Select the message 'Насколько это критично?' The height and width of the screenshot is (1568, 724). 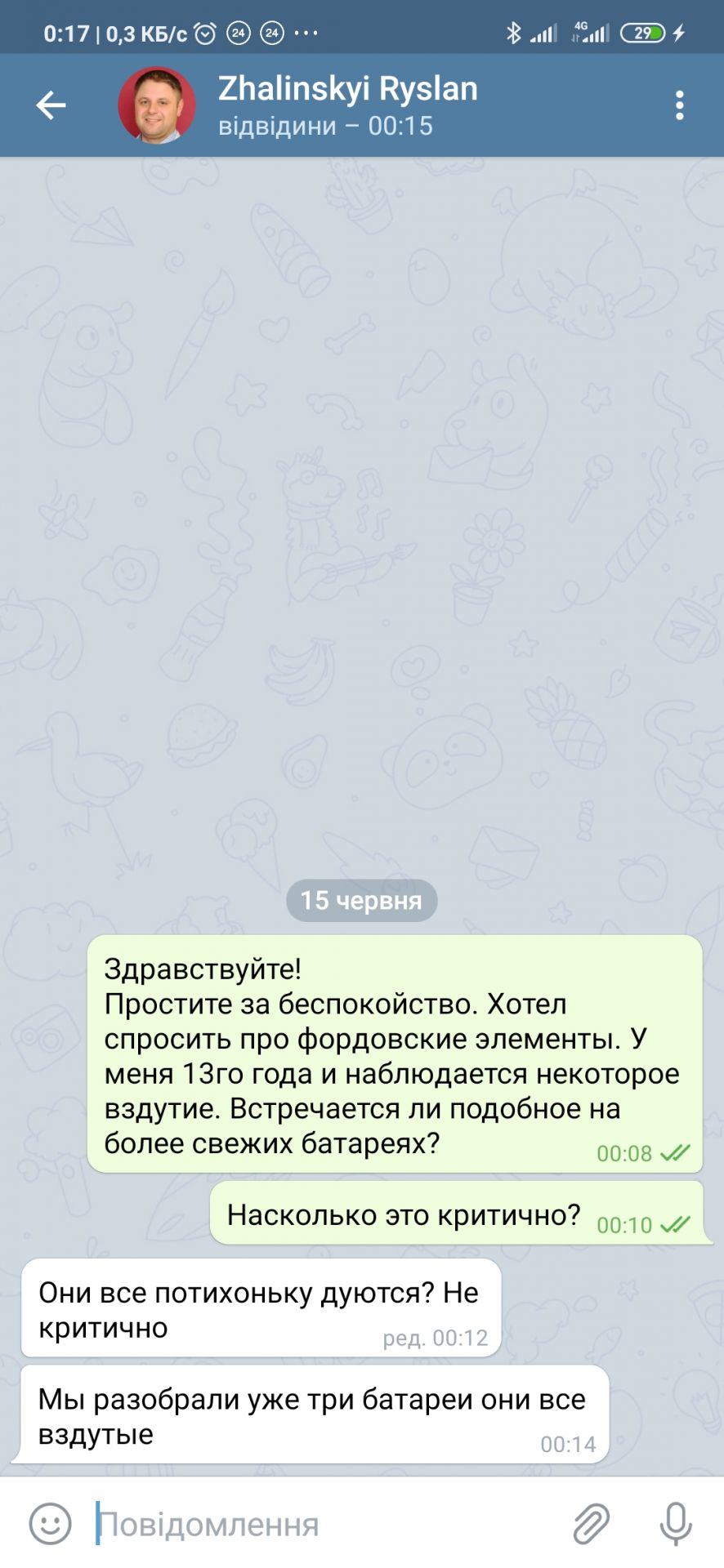point(404,1214)
